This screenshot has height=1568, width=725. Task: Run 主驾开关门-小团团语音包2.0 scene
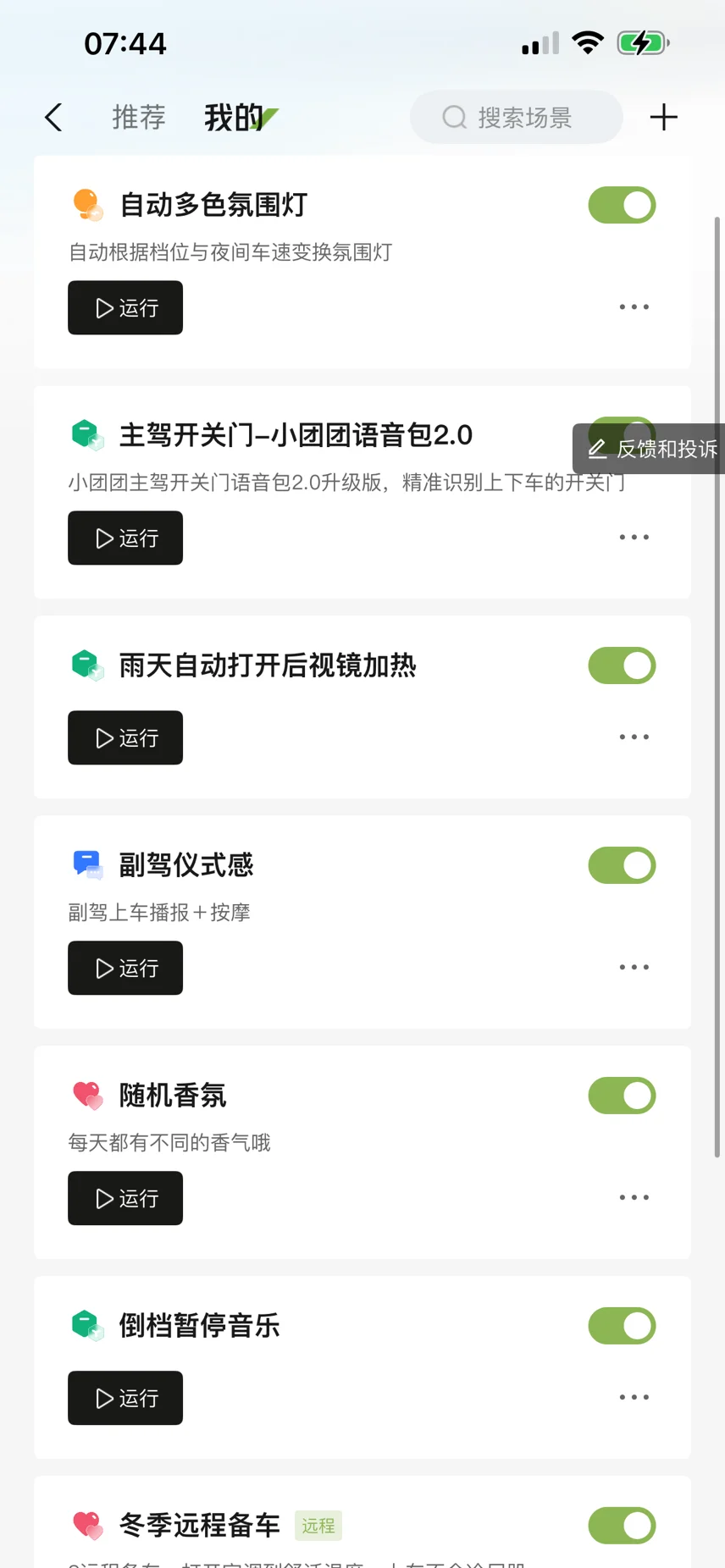point(125,538)
